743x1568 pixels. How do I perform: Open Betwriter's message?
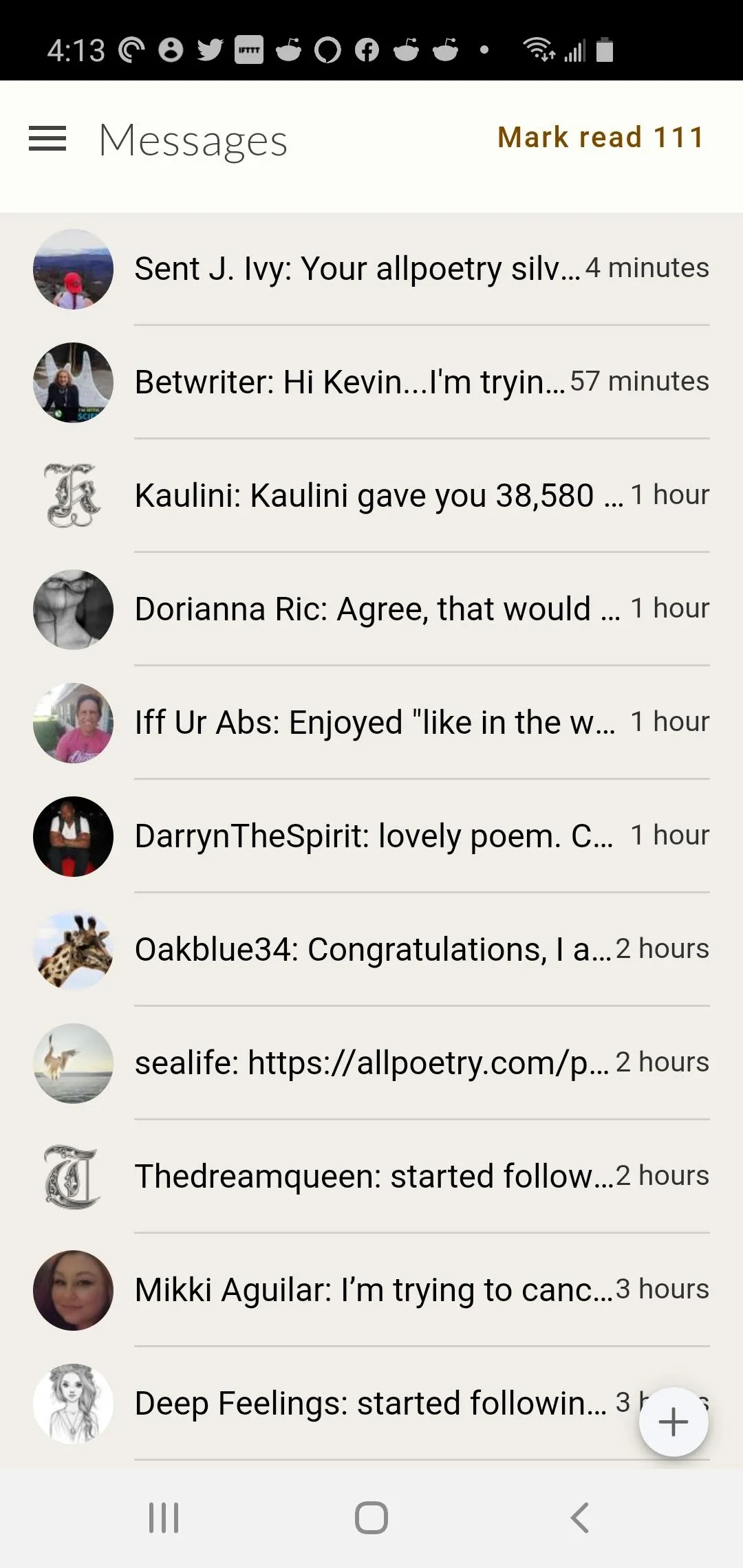point(371,382)
